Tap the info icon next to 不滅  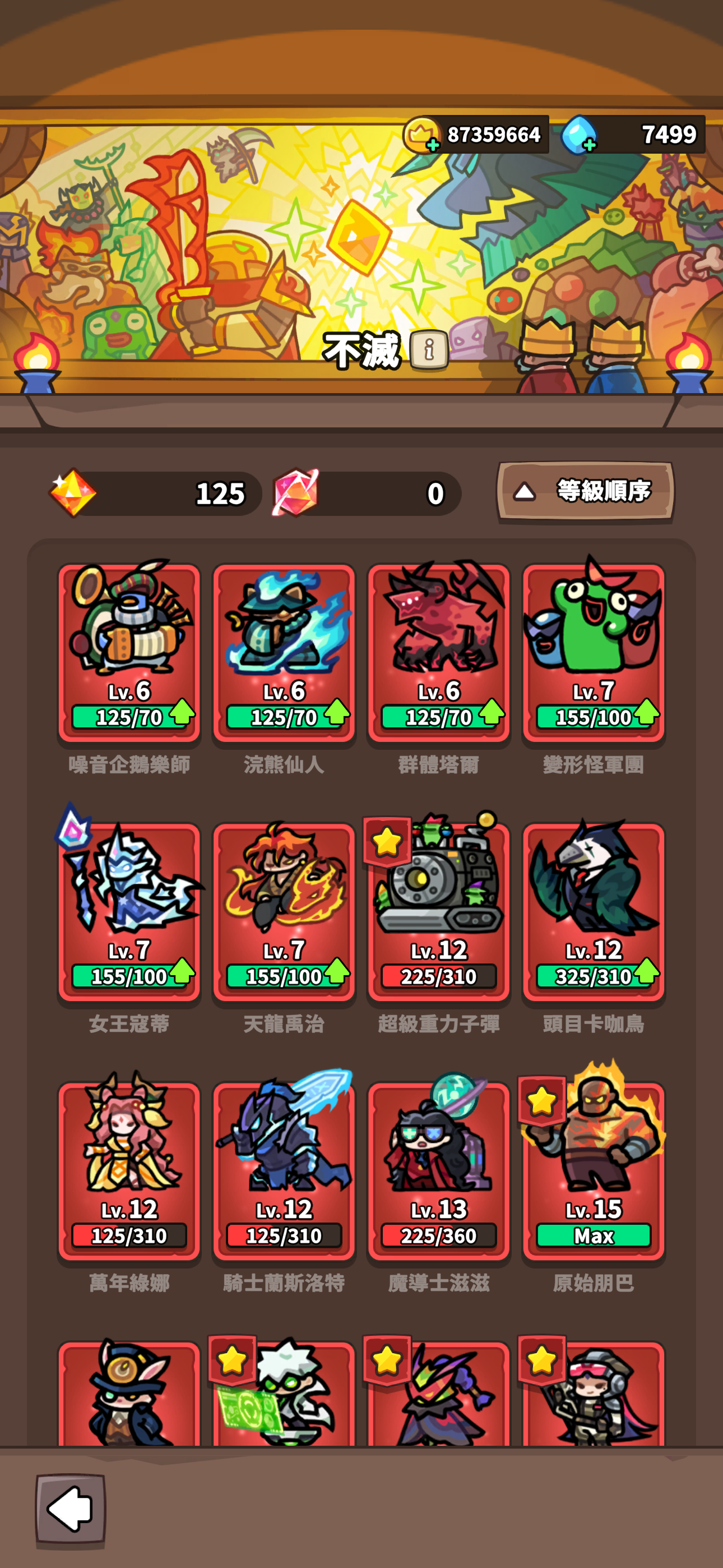pos(429,350)
